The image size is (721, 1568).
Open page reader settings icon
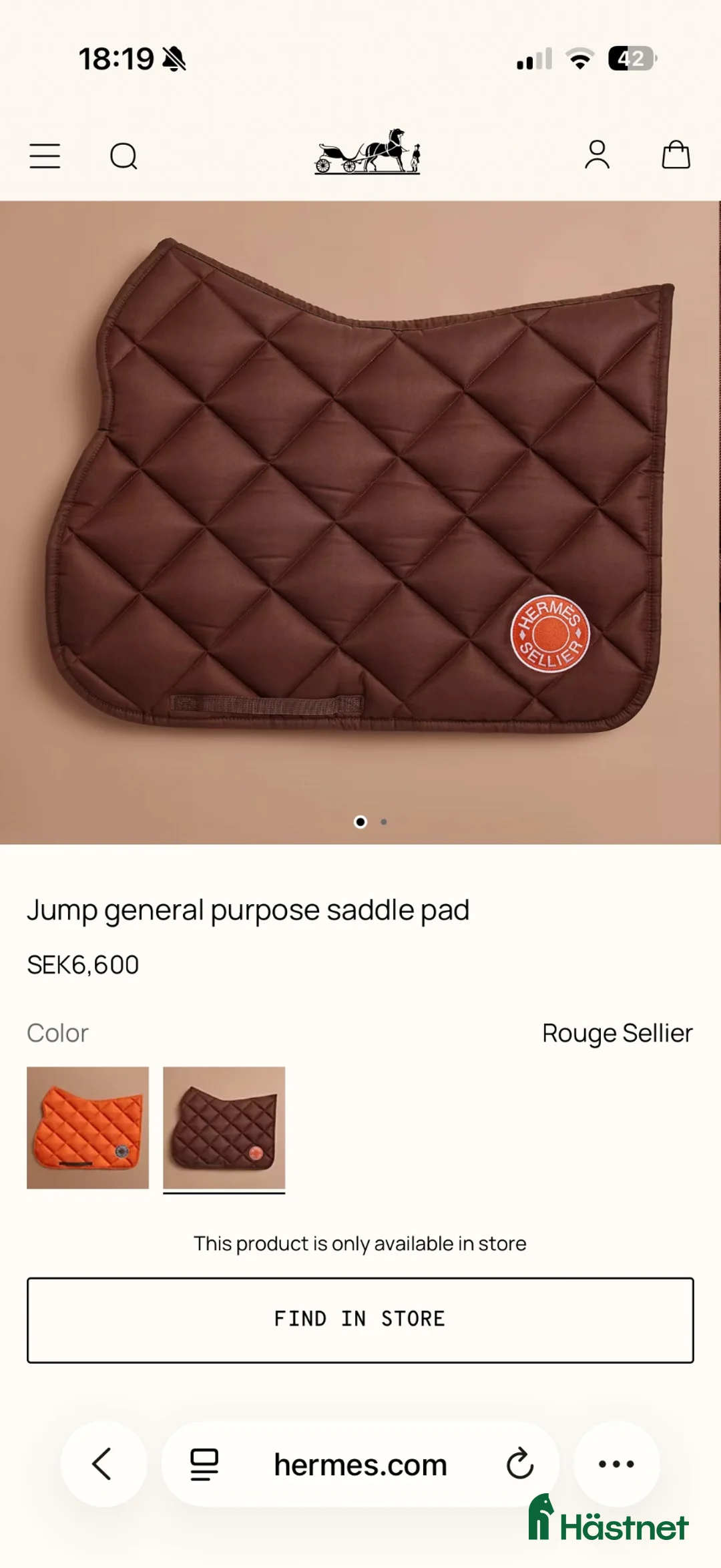pos(204,1464)
